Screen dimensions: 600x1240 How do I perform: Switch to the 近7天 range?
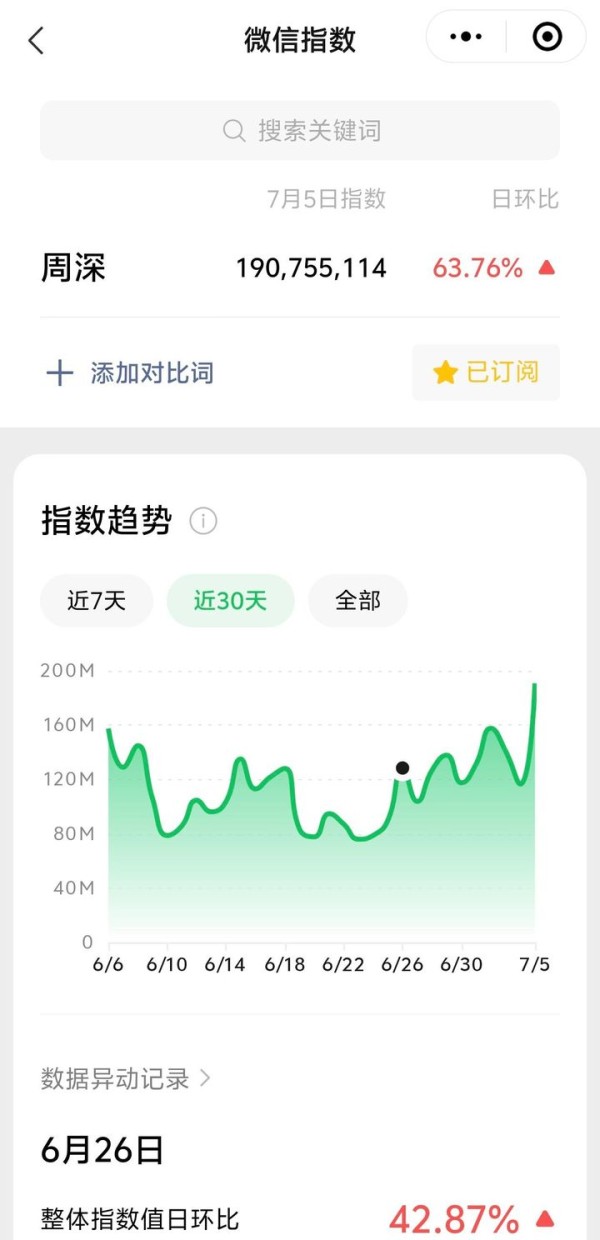coord(97,601)
